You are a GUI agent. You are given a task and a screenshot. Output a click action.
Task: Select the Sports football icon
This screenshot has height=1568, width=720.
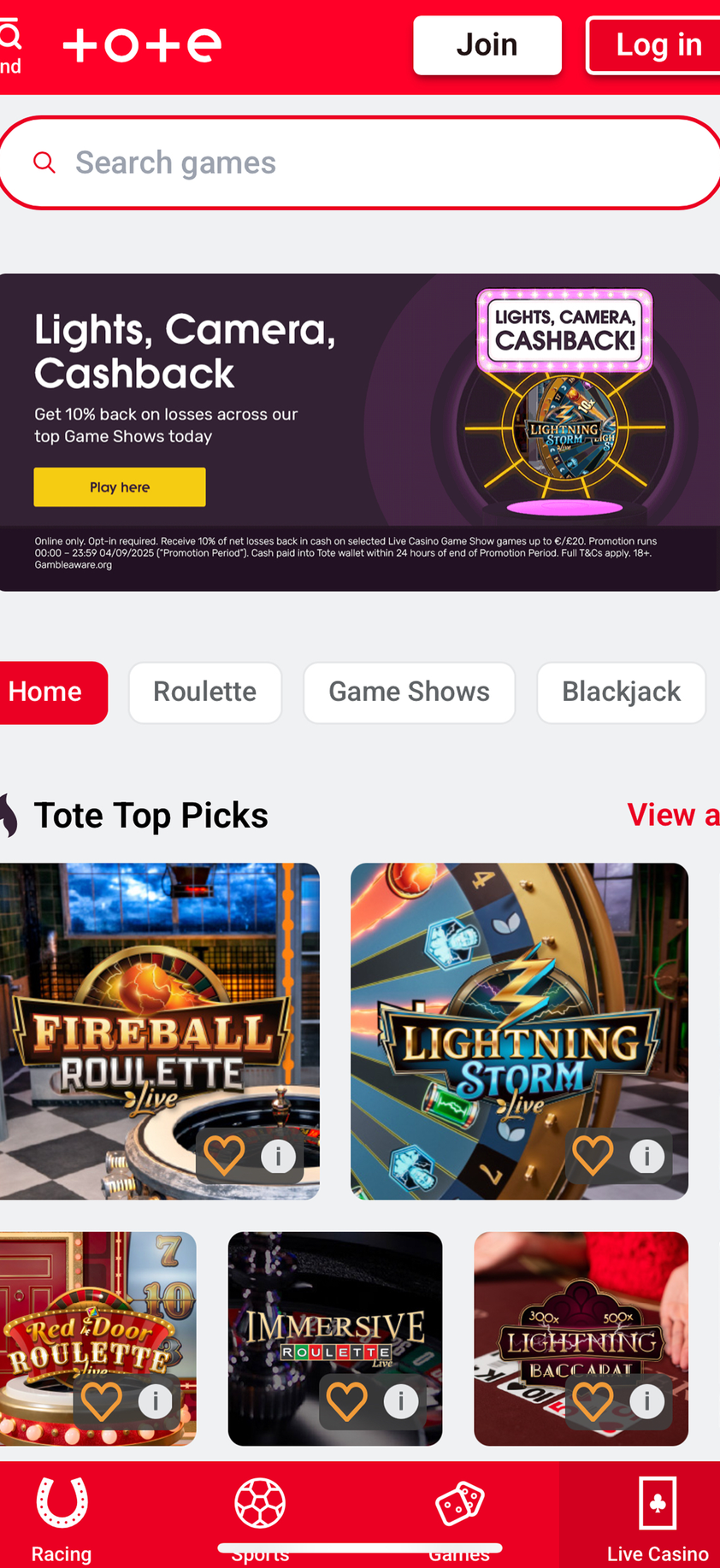[260, 1502]
